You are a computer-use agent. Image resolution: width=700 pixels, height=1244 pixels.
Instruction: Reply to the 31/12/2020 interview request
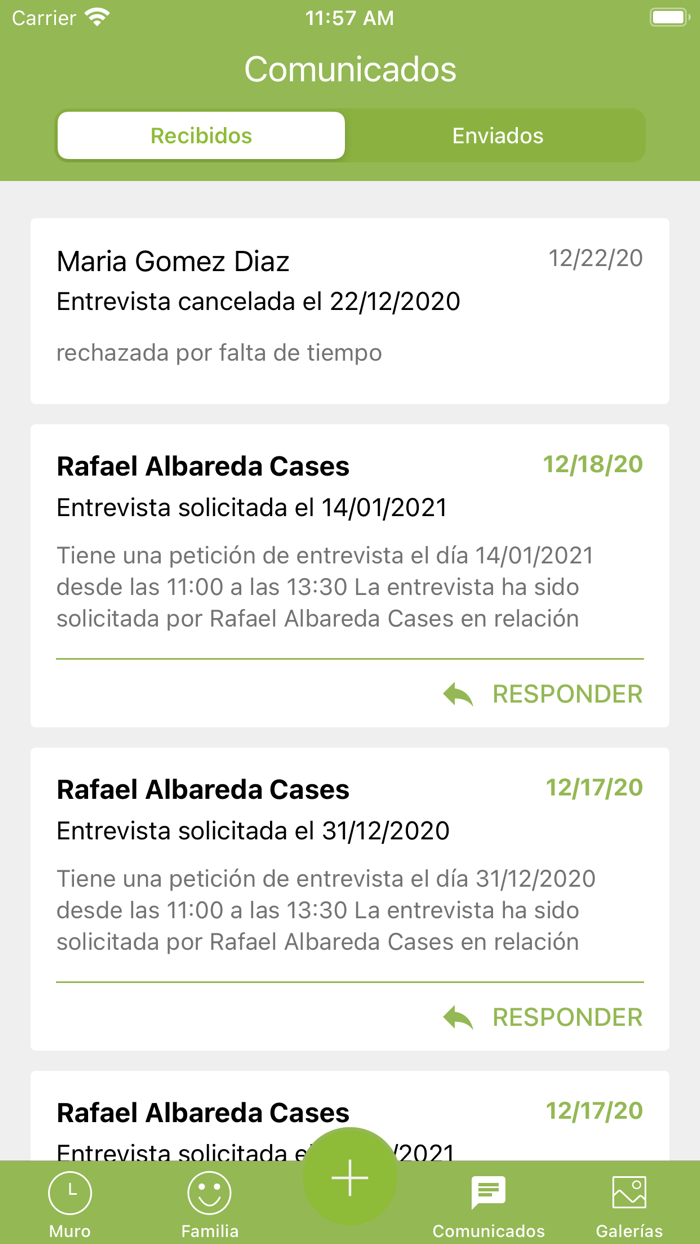(x=544, y=1017)
